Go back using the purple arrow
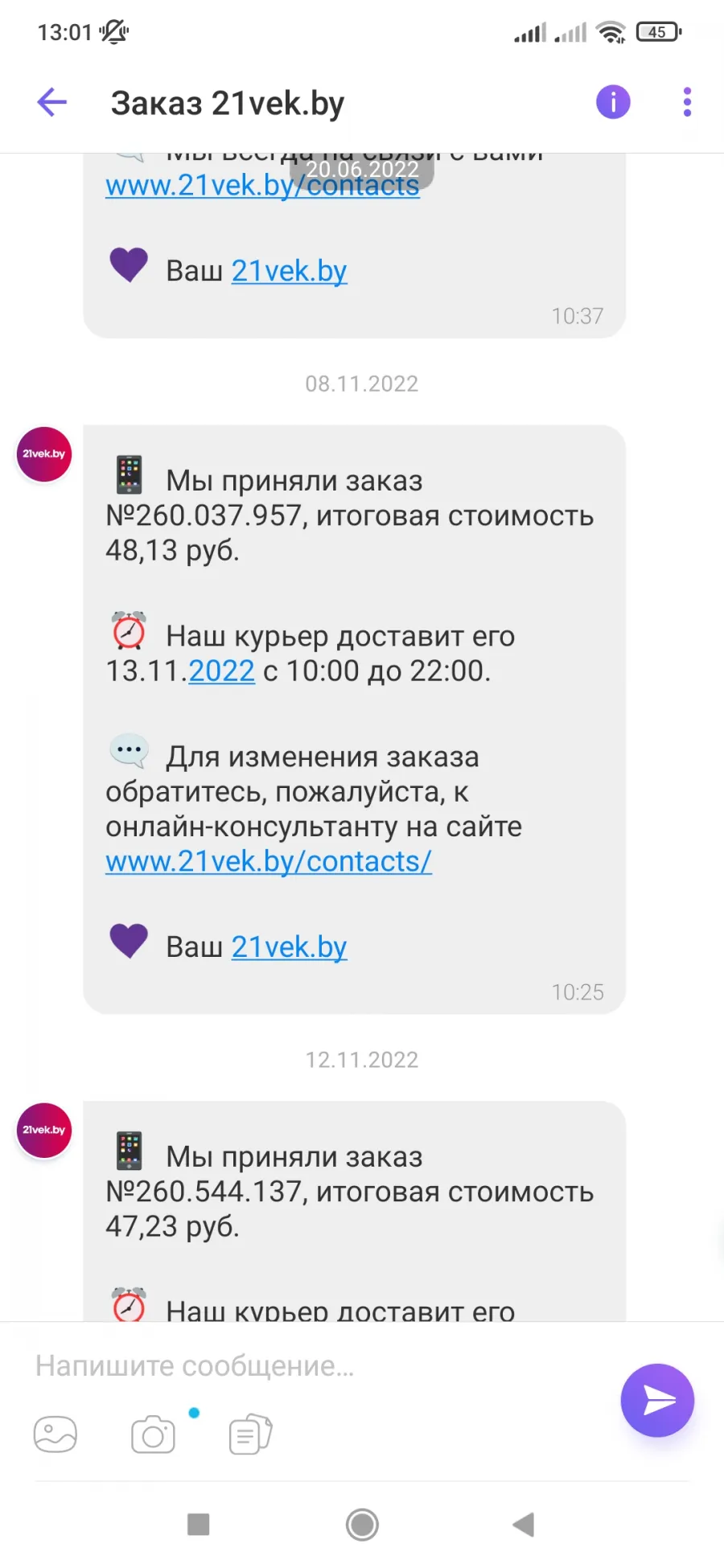Image resolution: width=724 pixels, height=1568 pixels. click(52, 102)
